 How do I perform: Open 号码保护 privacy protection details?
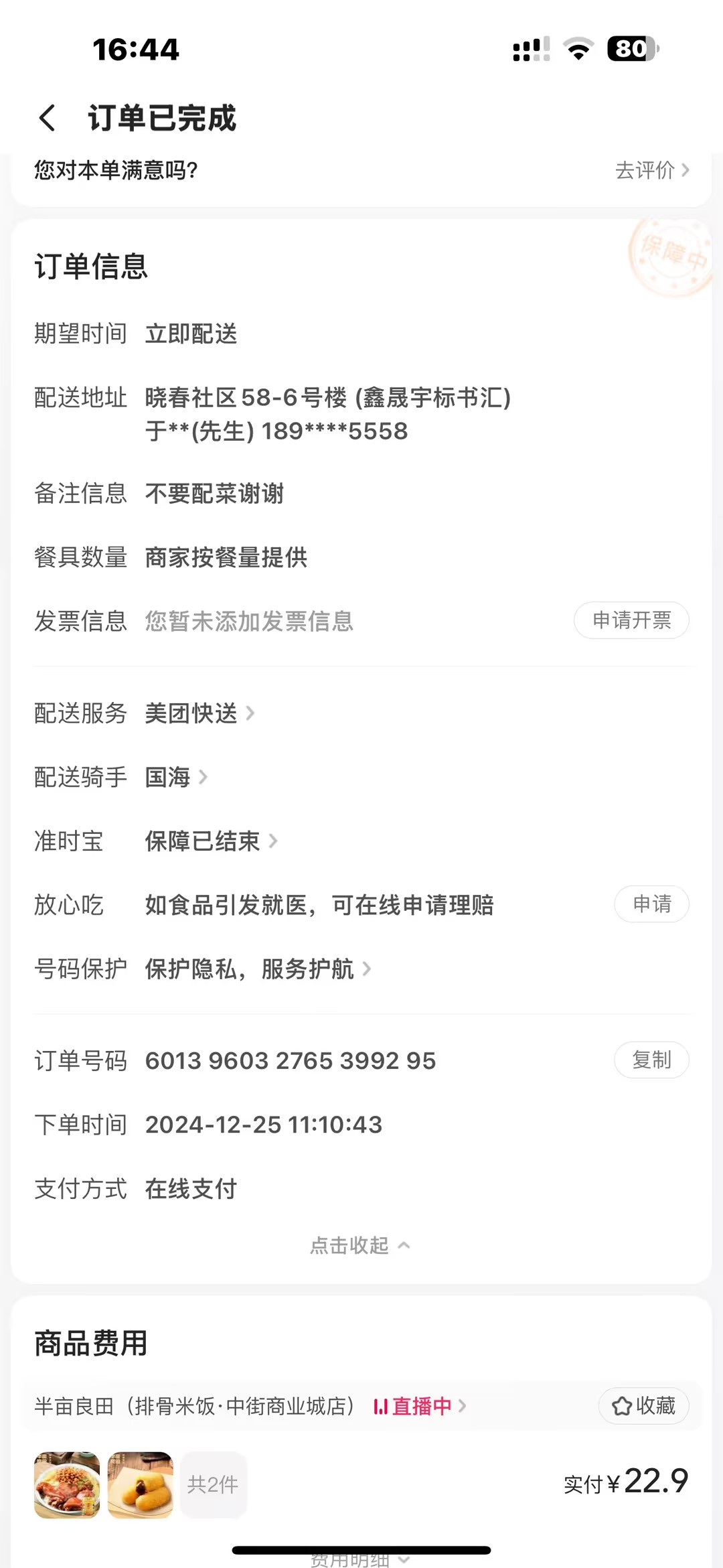257,969
